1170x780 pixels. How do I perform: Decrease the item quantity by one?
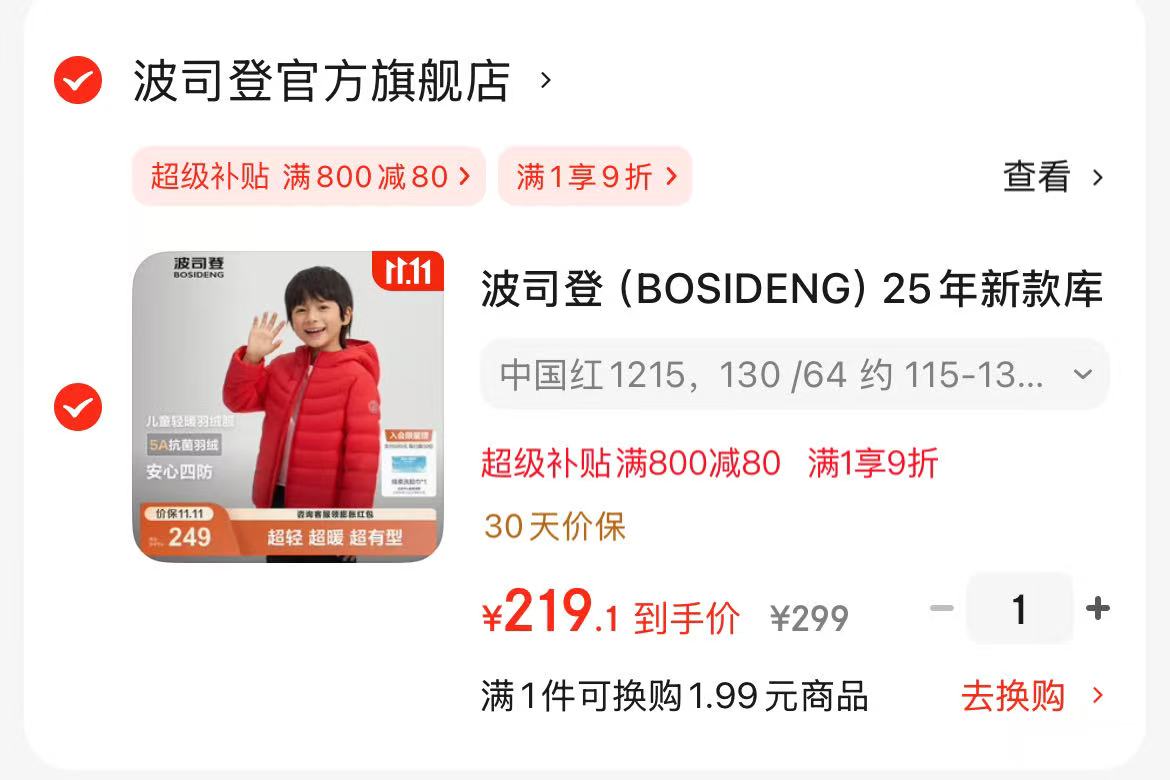[941, 608]
